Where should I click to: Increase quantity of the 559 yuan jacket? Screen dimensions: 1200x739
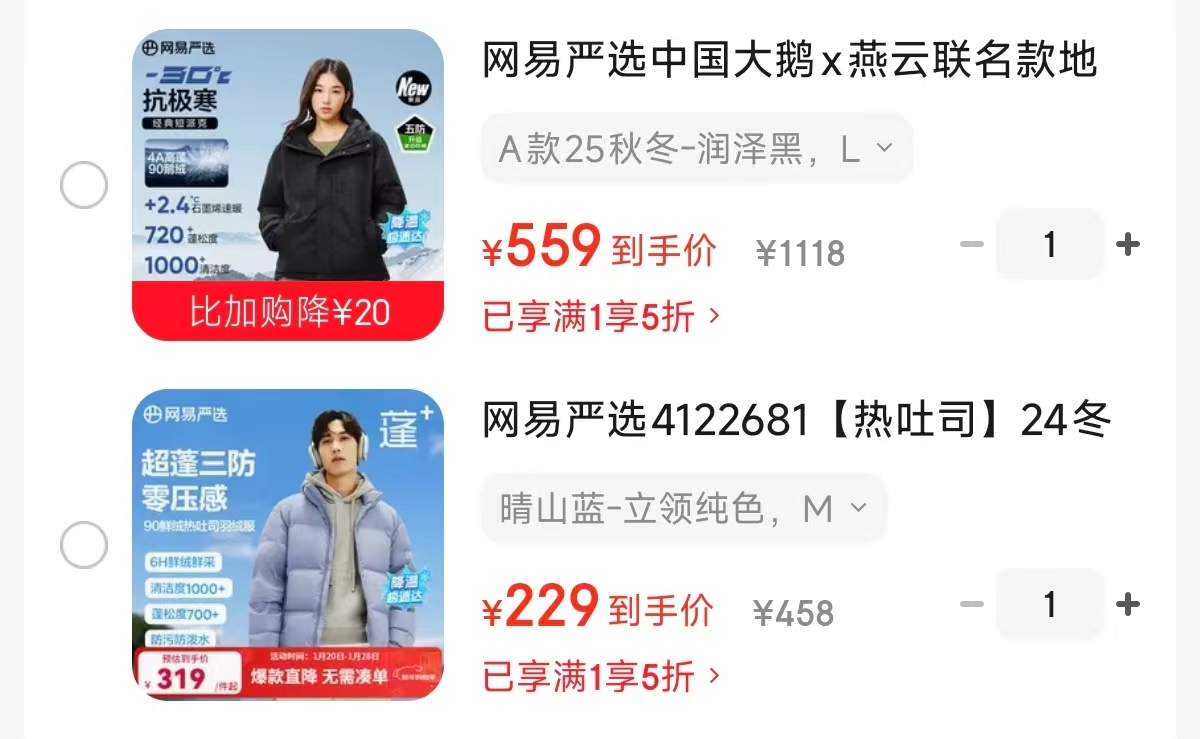[1127, 245]
